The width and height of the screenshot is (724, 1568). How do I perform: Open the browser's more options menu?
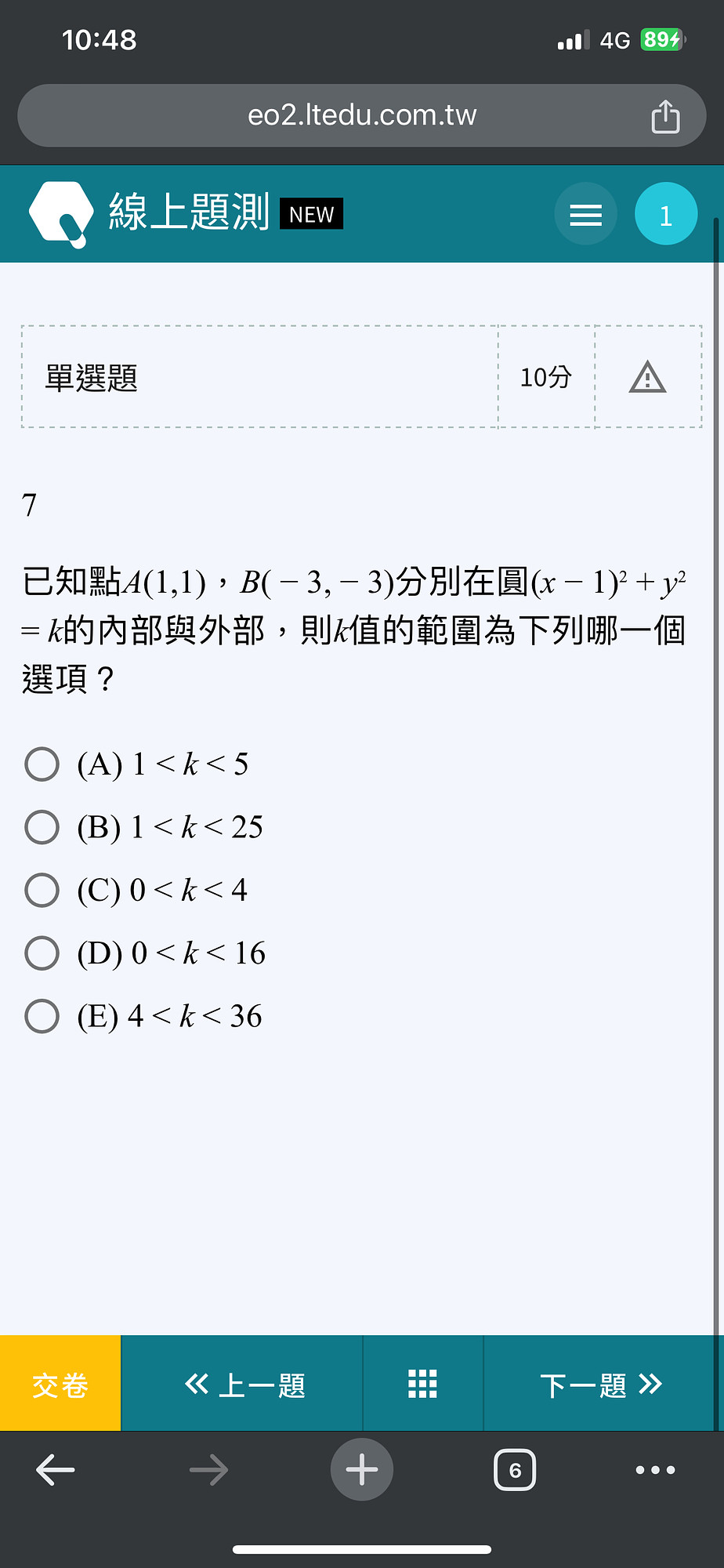(x=655, y=1470)
